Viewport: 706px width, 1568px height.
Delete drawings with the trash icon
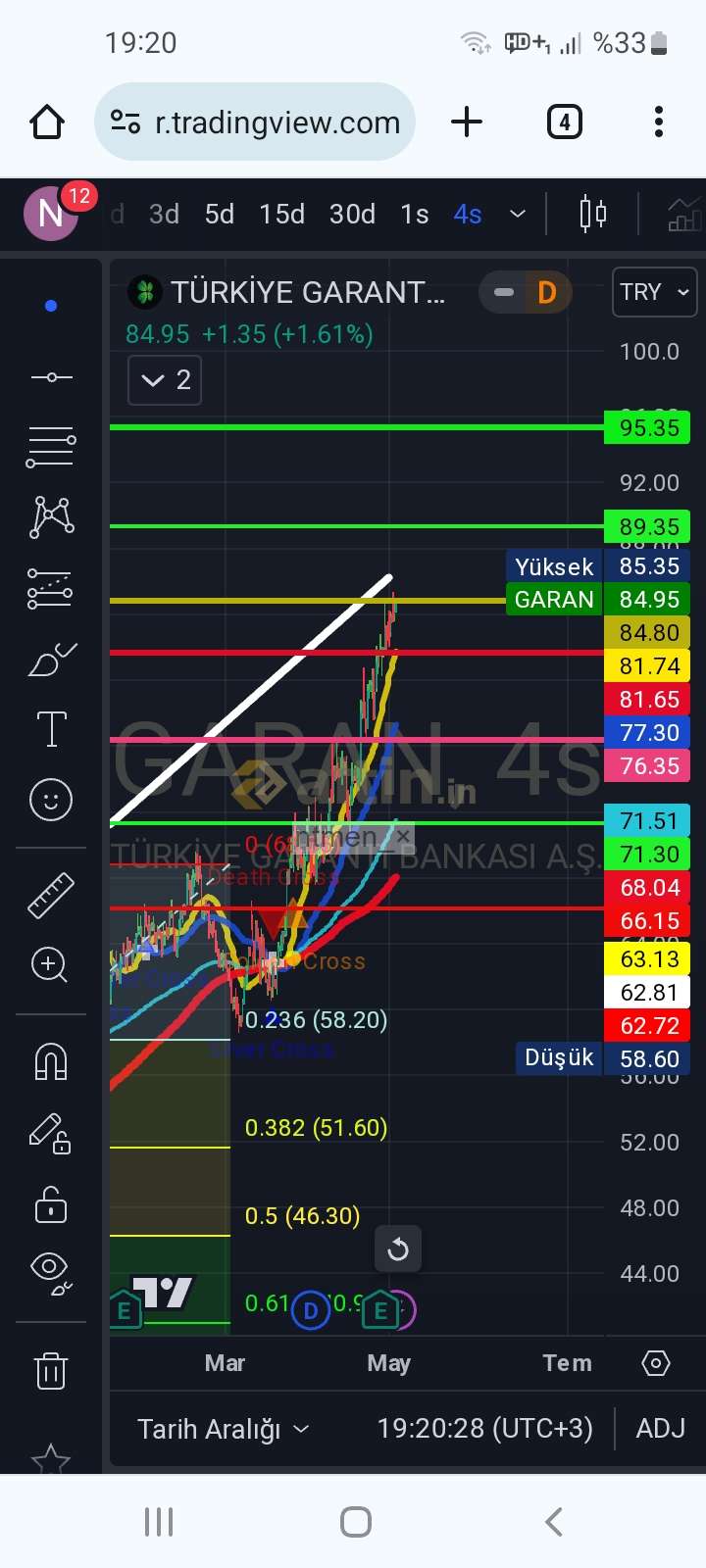click(51, 1370)
